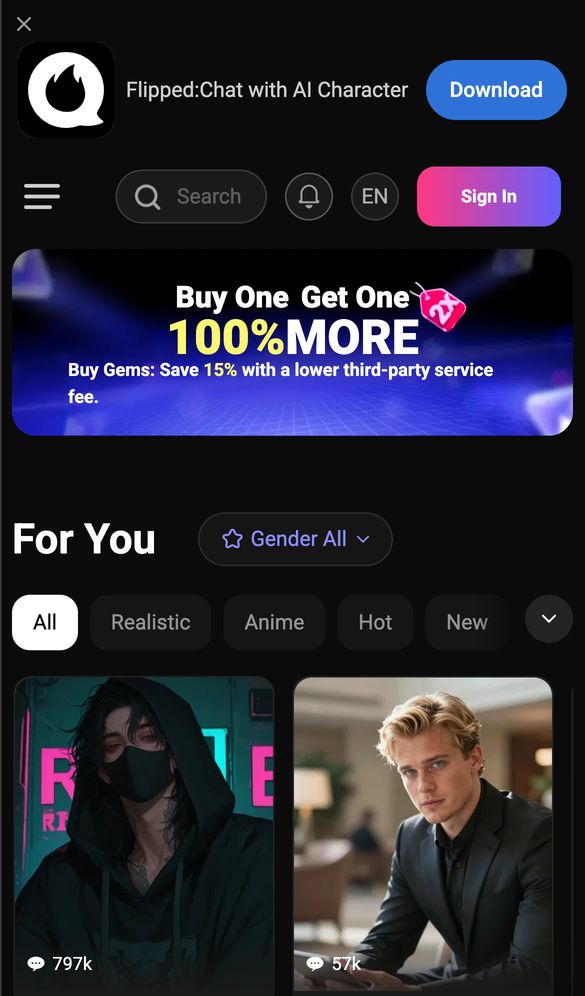The height and width of the screenshot is (996, 585).
Task: Show Hot characters
Action: coord(375,622)
